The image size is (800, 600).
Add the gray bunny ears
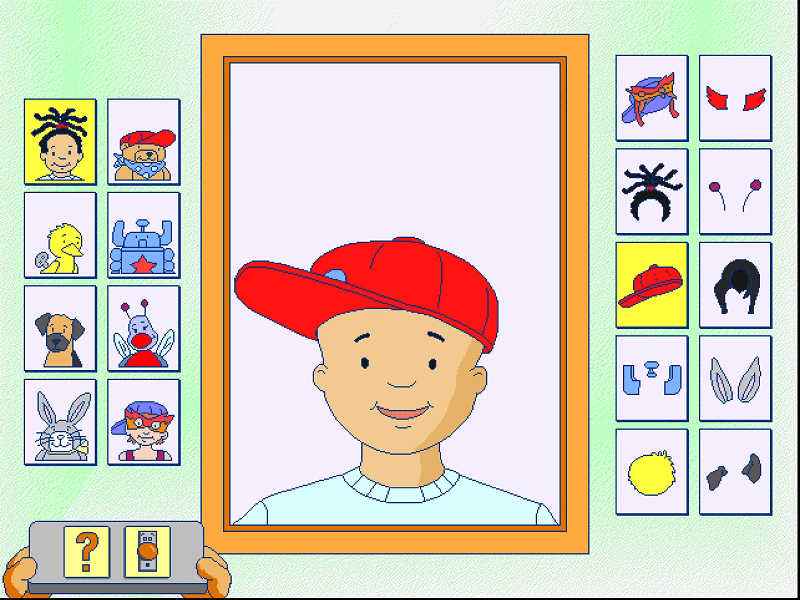point(735,378)
